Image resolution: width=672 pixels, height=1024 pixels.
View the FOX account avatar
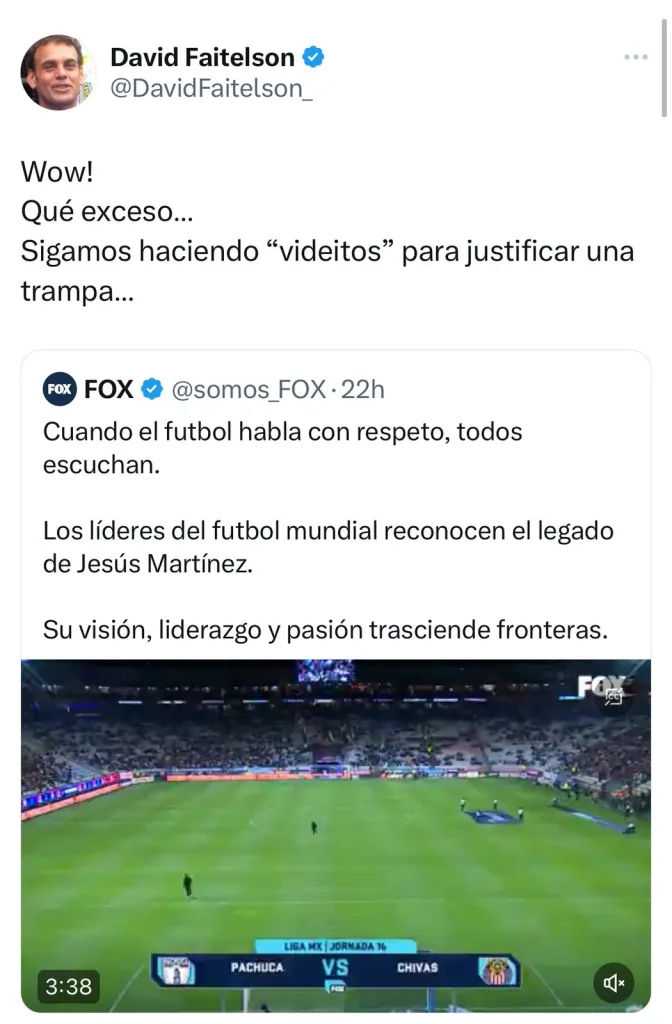[x=60, y=389]
